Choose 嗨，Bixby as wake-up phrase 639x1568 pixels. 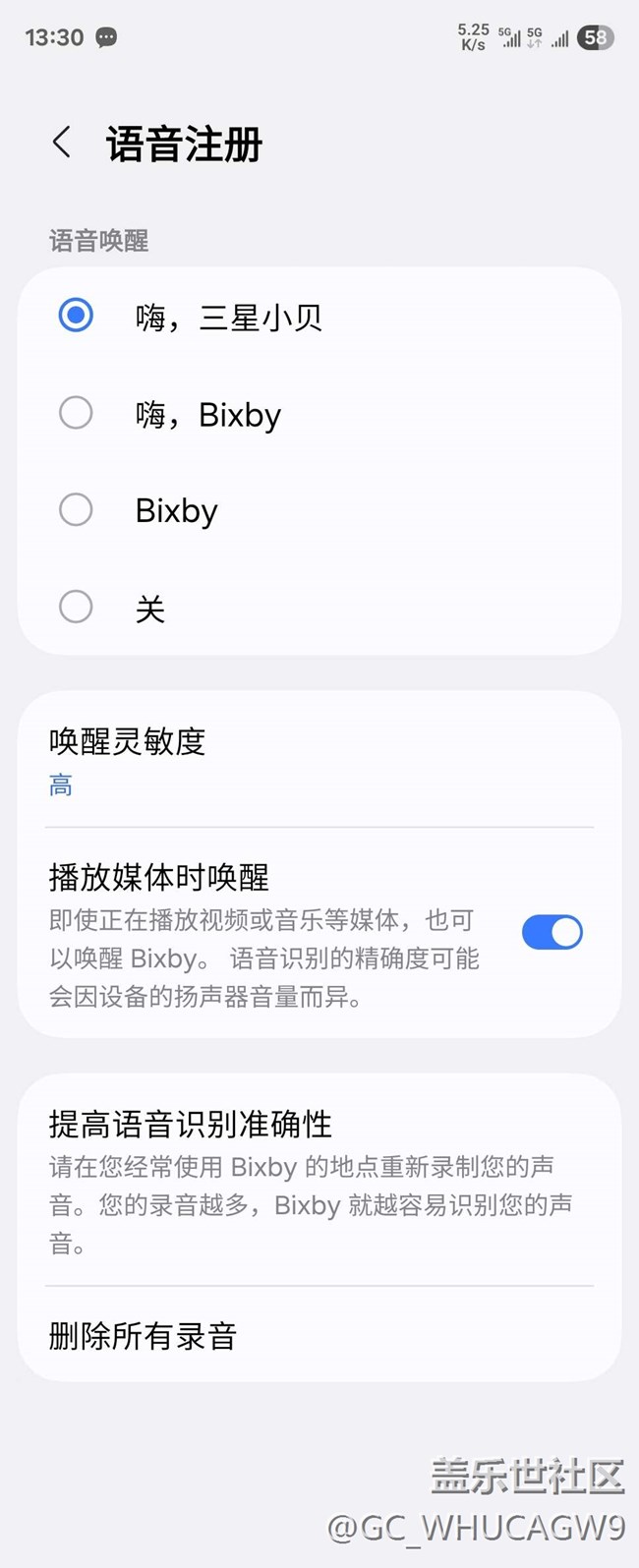pyautogui.click(x=77, y=414)
